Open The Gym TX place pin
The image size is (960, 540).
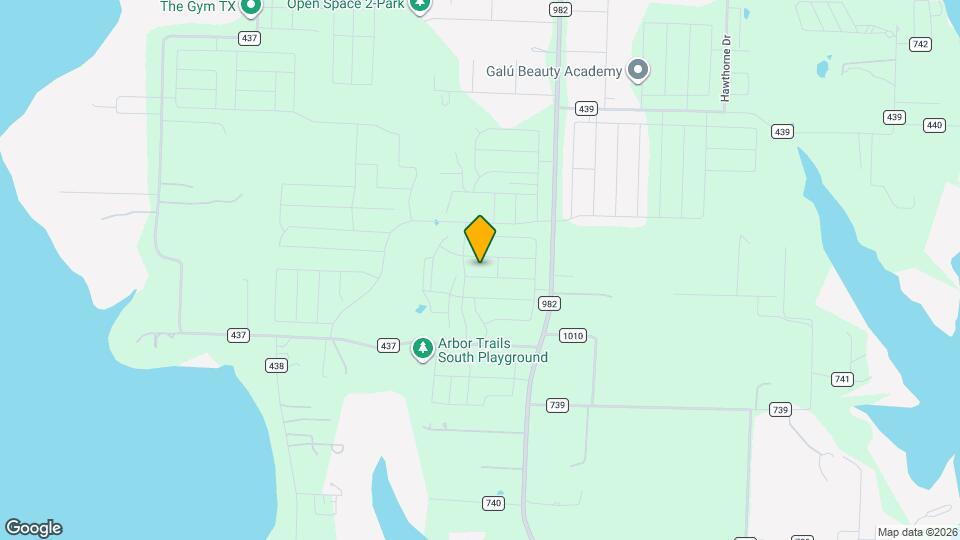pos(251,6)
